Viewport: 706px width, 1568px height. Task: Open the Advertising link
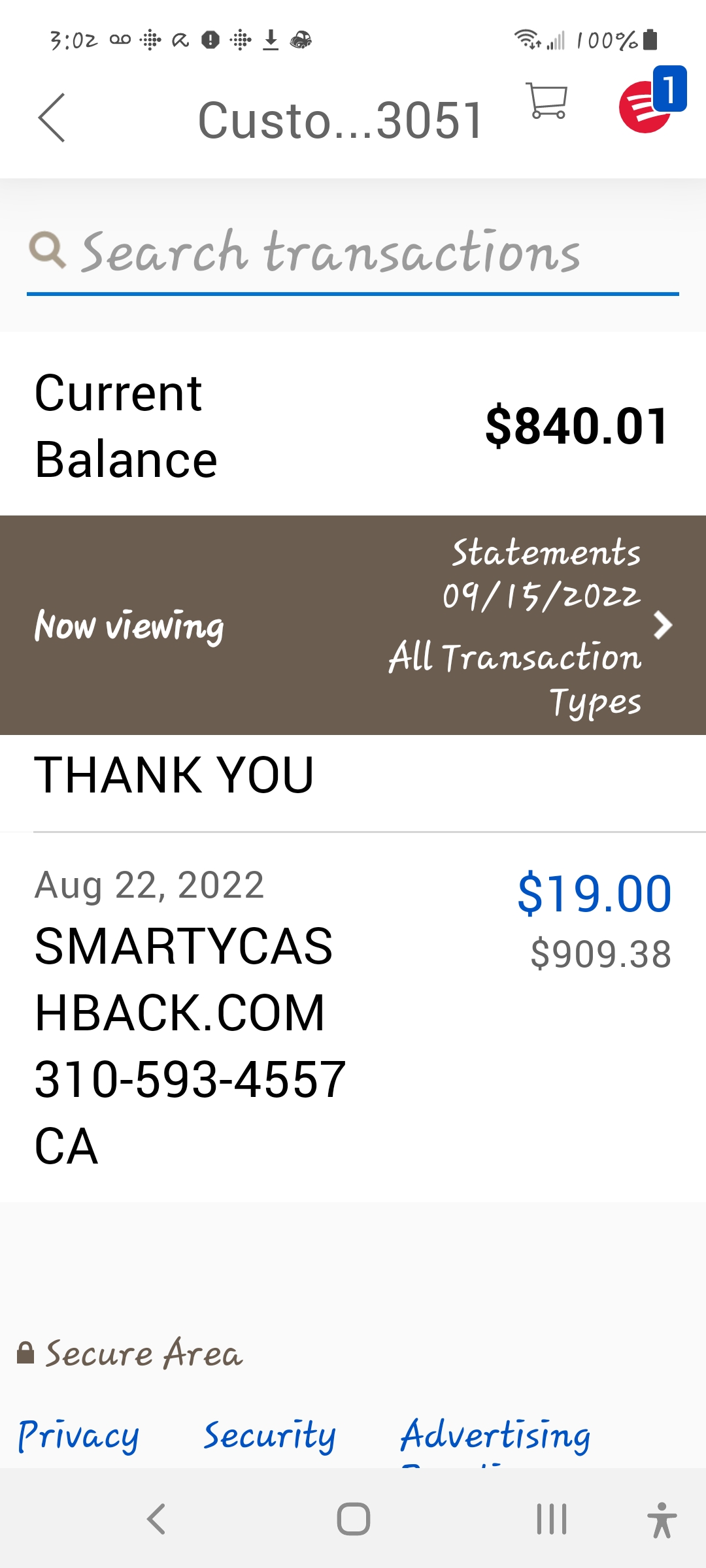click(x=496, y=1435)
